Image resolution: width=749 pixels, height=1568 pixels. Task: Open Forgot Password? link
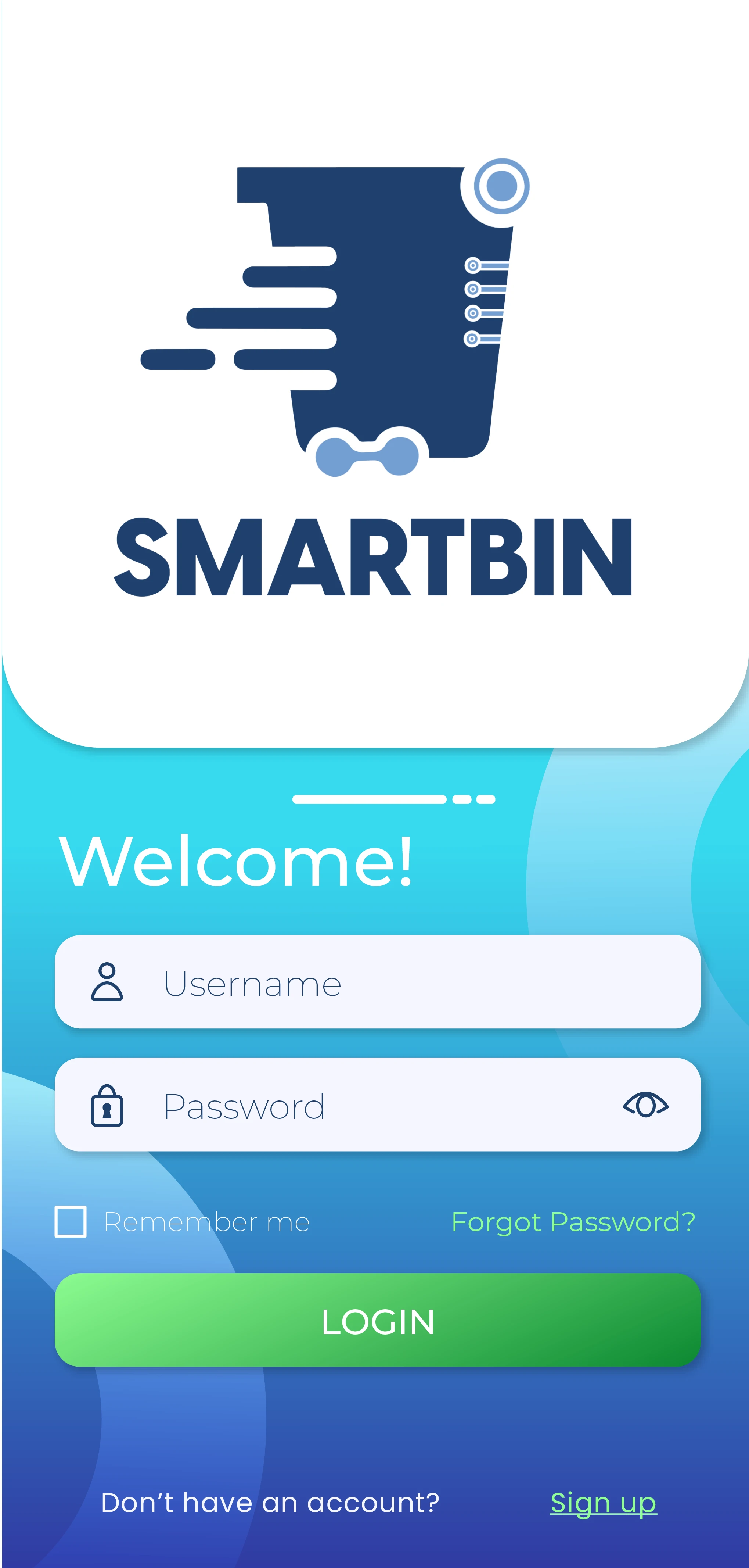573,1222
